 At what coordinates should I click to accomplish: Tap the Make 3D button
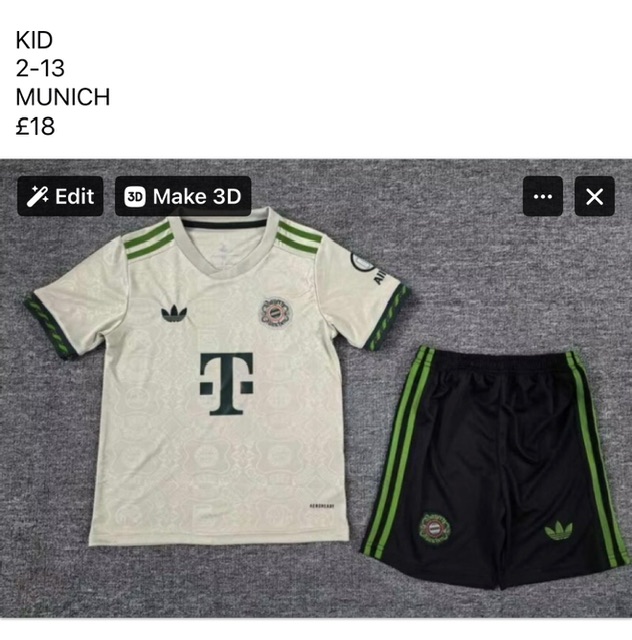click(183, 196)
